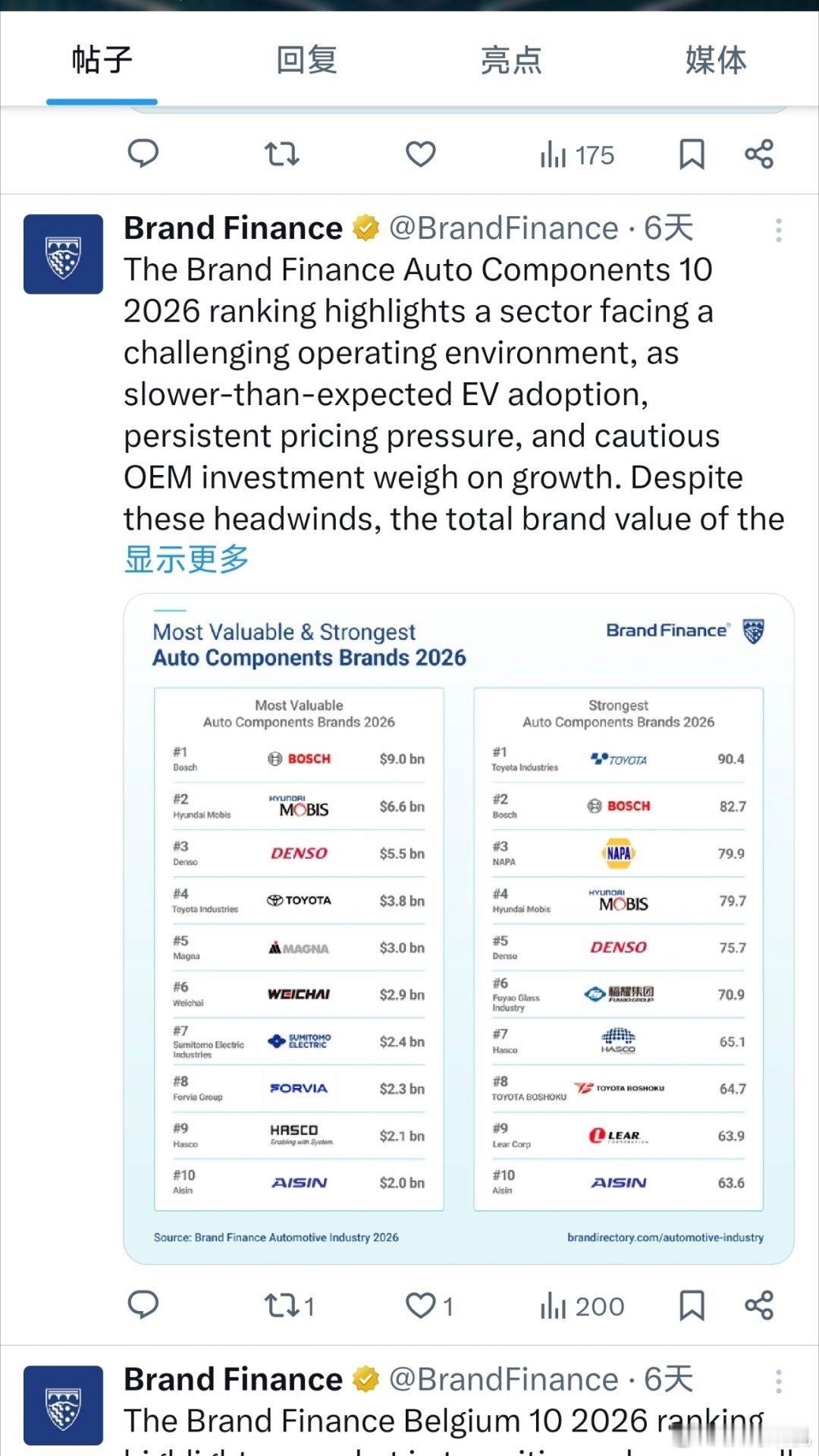Like the post with 175 views
Screen dimensions: 819x1456
point(420,154)
